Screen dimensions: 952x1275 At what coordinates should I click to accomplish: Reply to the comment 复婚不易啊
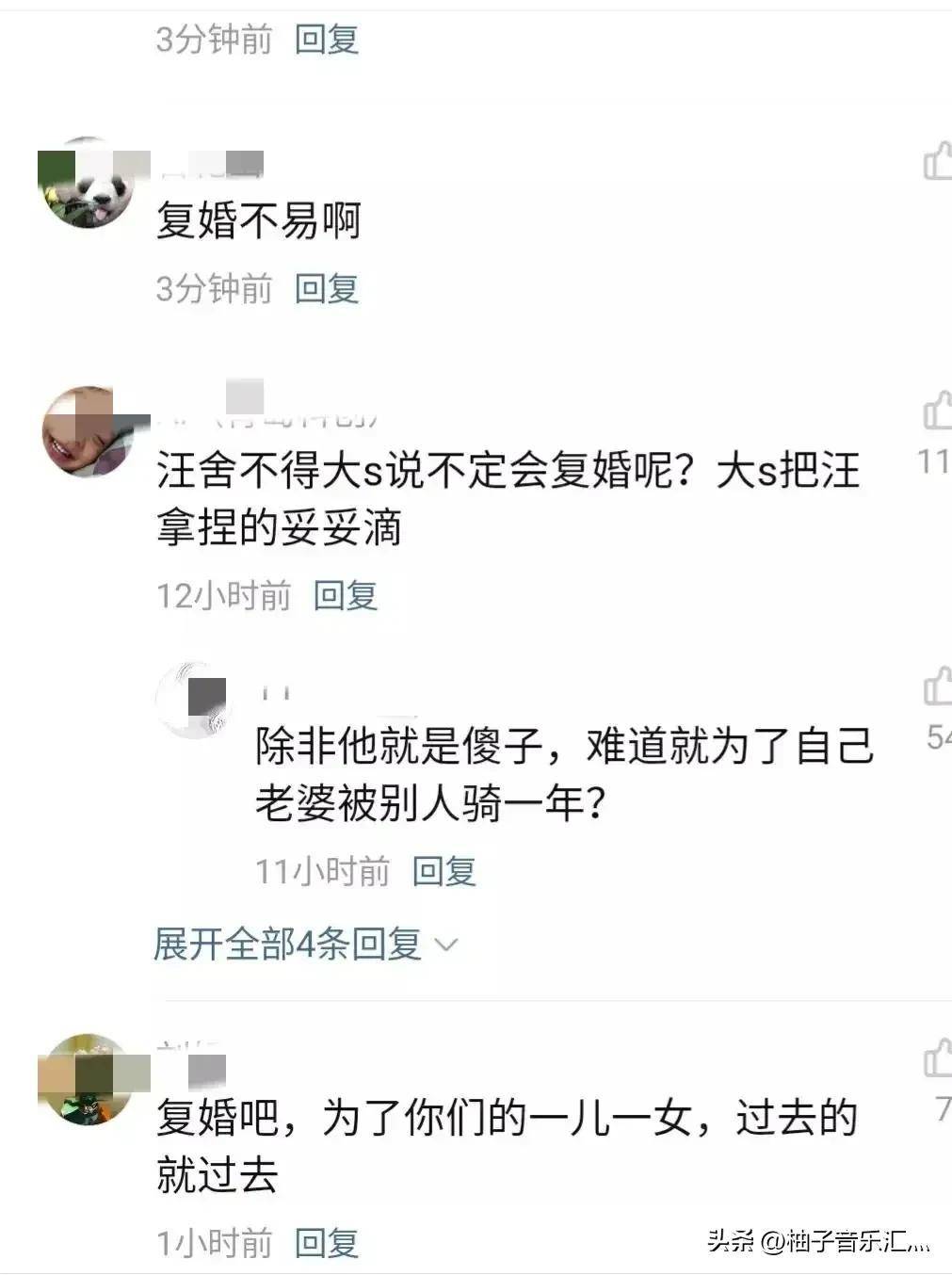click(x=326, y=288)
